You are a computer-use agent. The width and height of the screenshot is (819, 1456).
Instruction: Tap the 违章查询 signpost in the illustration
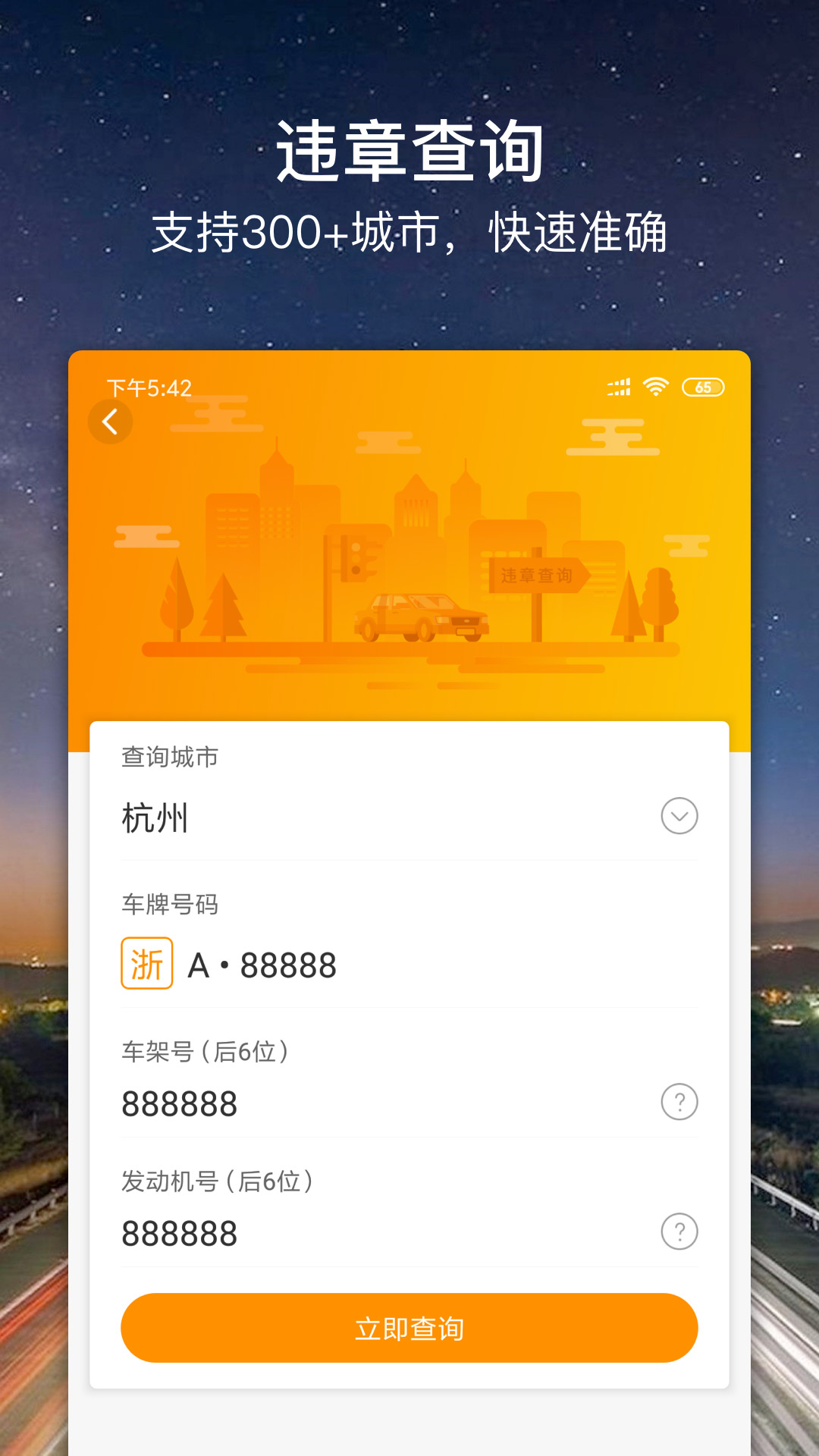(541, 575)
